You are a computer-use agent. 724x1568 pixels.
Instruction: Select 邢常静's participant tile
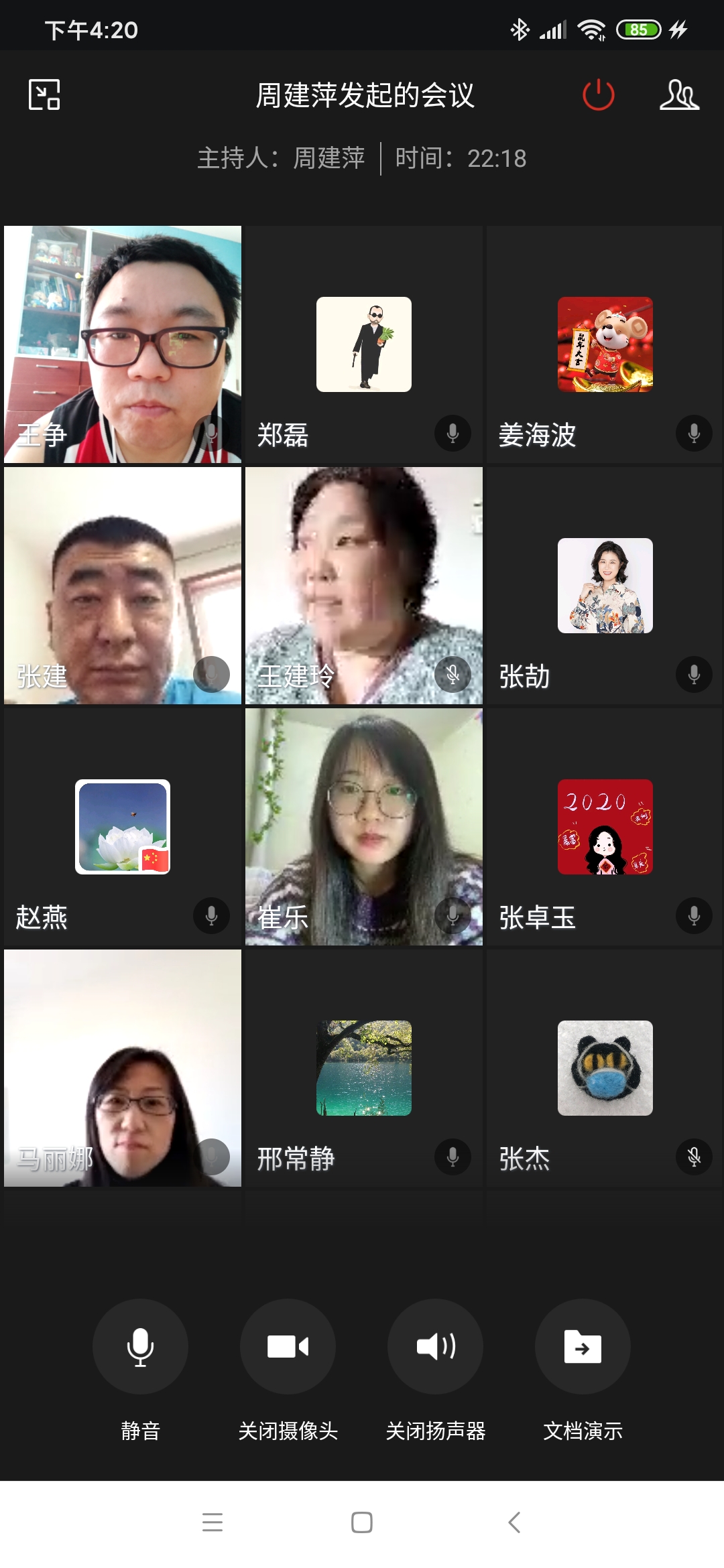pyautogui.click(x=364, y=1068)
